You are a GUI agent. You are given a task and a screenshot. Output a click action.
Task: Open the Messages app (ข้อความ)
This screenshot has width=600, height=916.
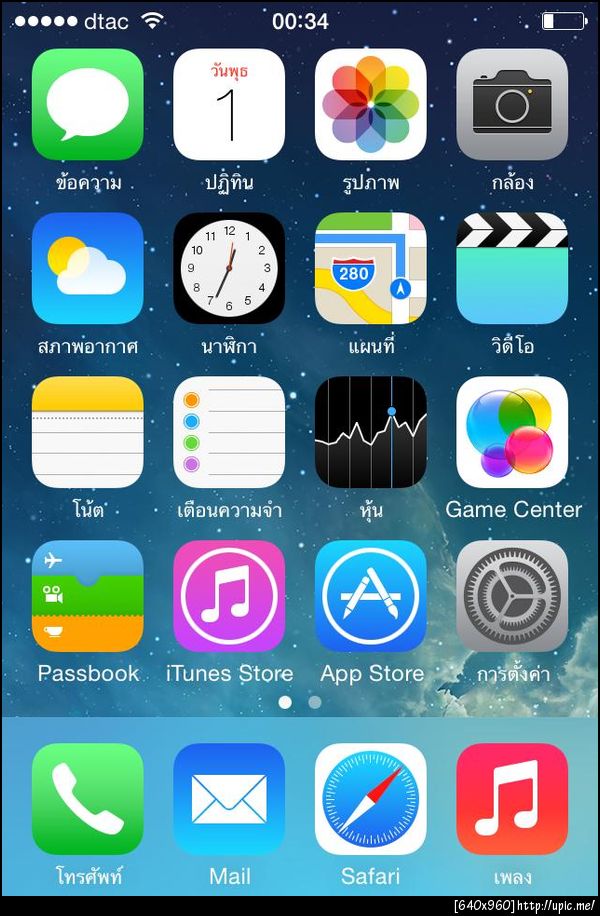coord(88,104)
